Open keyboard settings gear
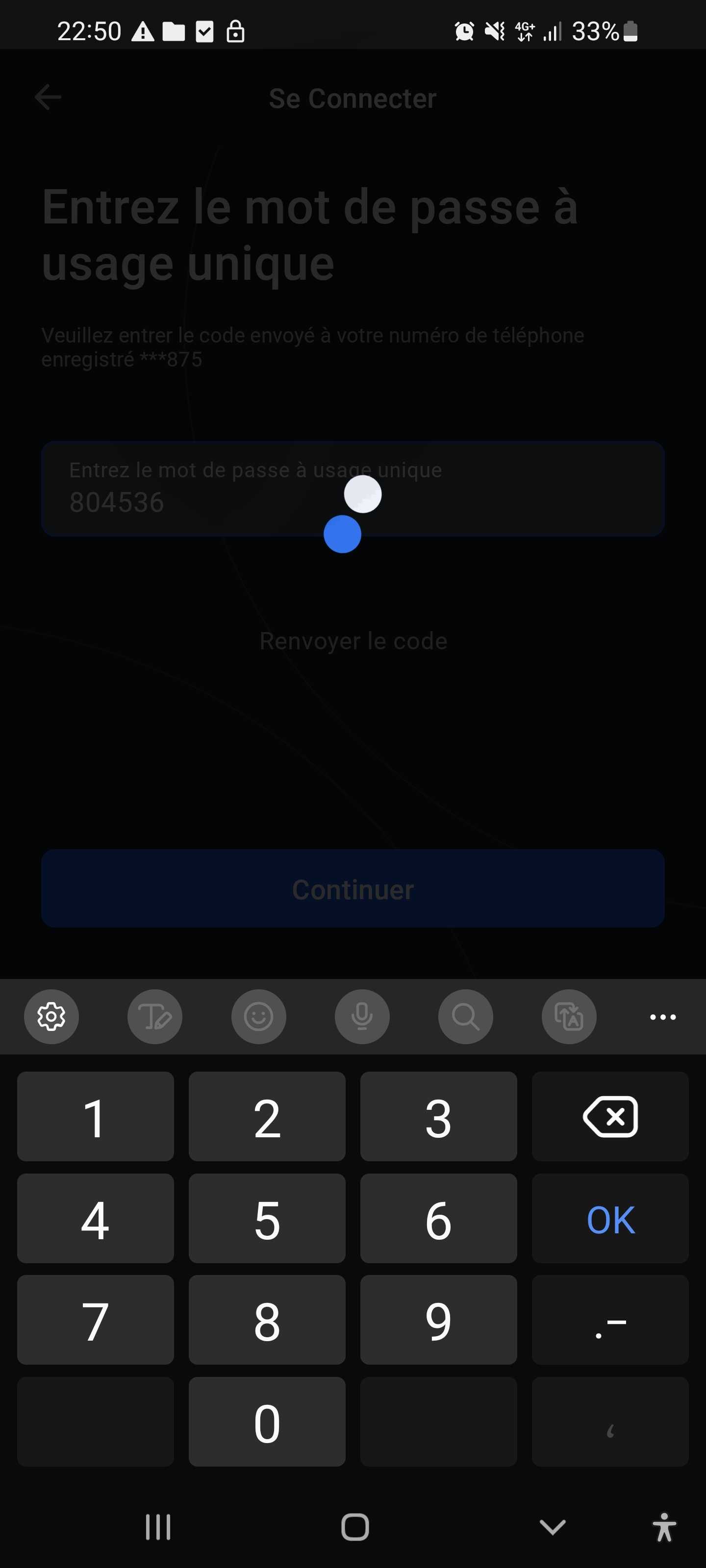The width and height of the screenshot is (706, 1568). 51,1017
